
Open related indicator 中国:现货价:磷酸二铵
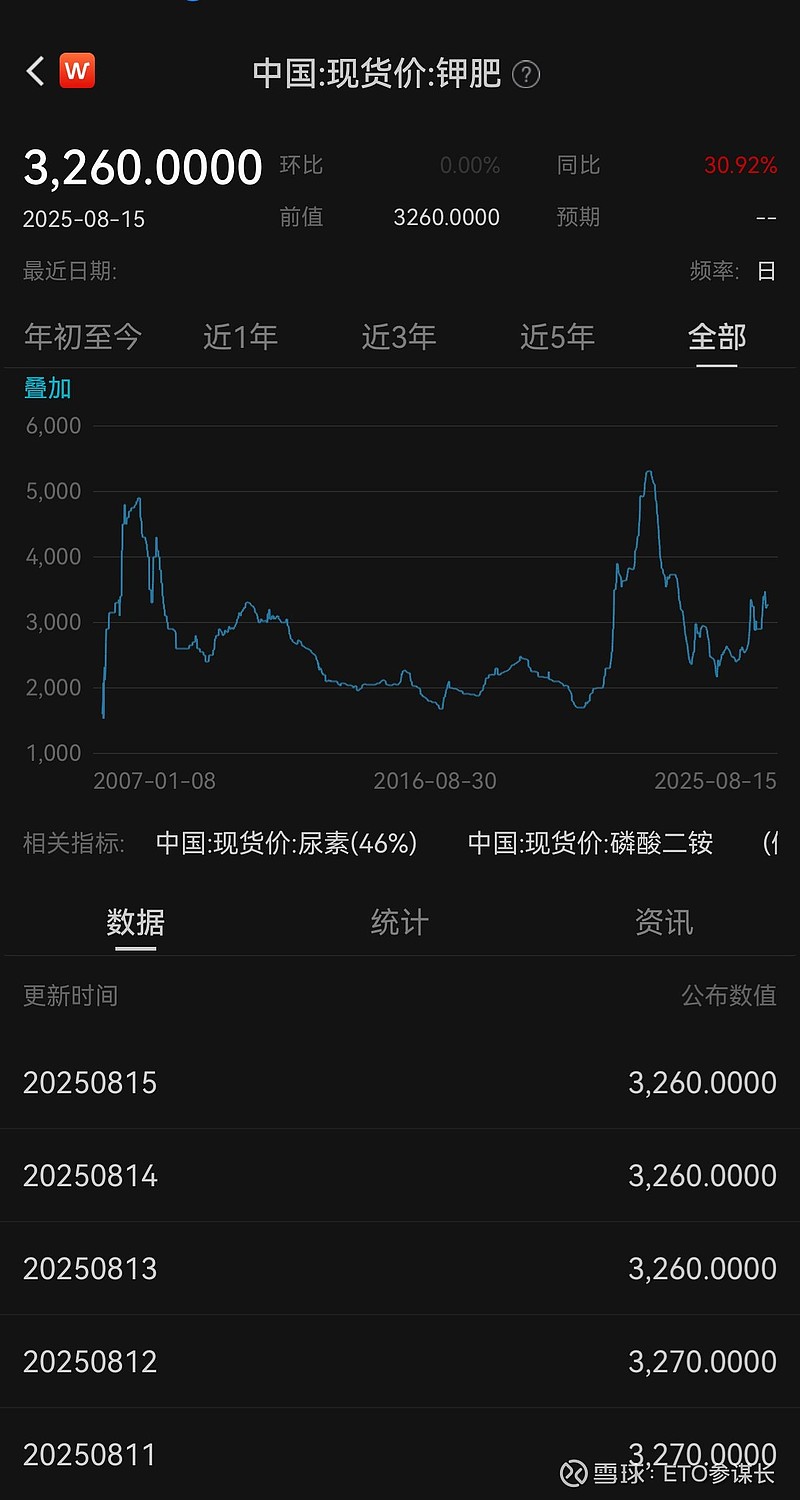pyautogui.click(x=590, y=843)
